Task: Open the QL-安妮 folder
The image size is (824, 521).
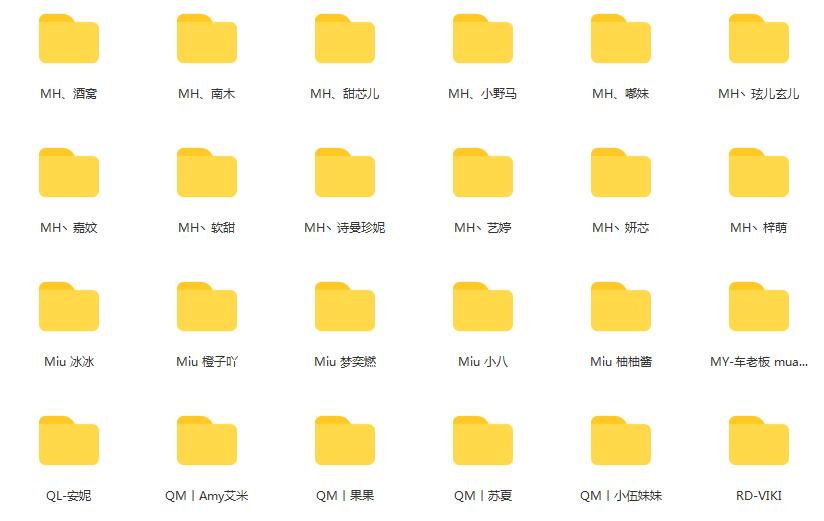Action: 68,442
